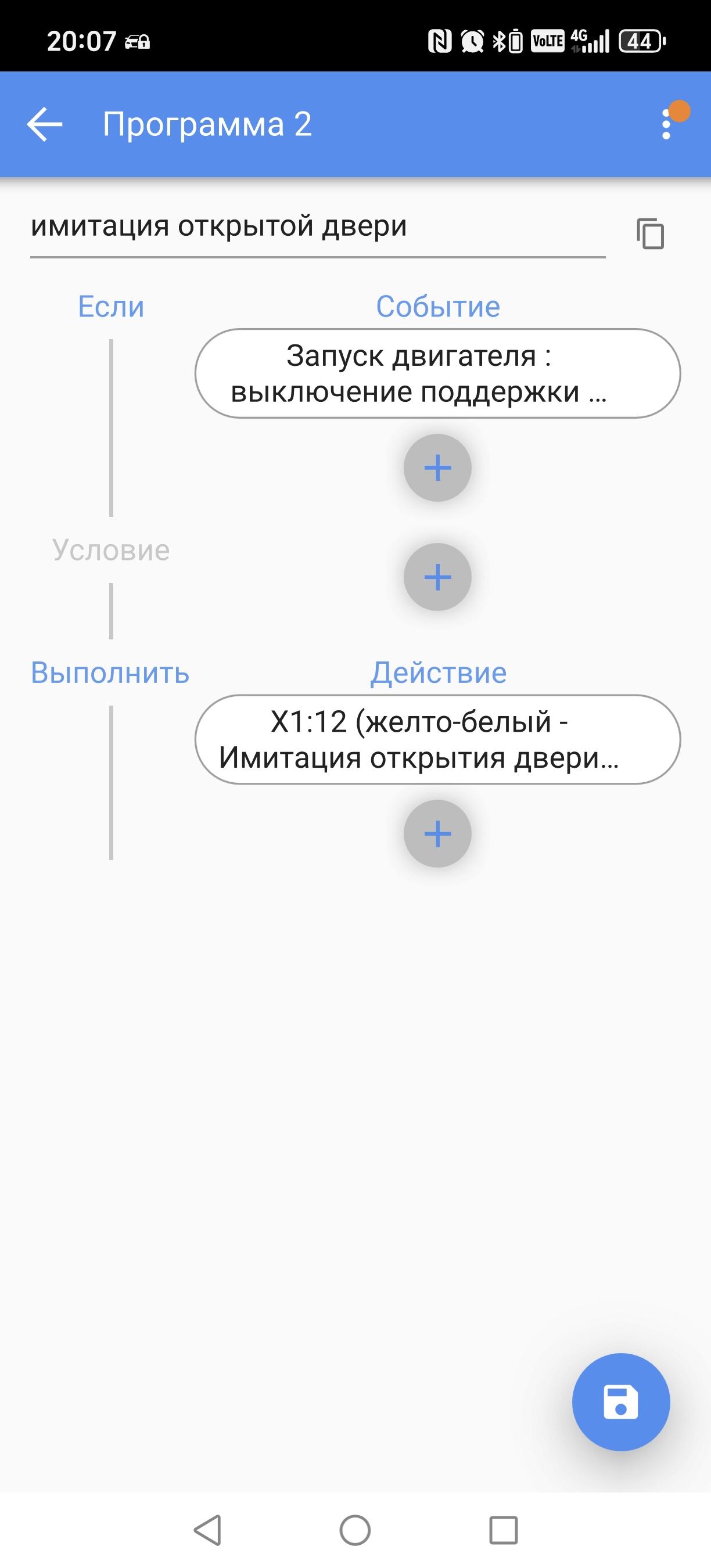Add another action under Действие
The height and width of the screenshot is (1568, 711).
click(x=437, y=833)
